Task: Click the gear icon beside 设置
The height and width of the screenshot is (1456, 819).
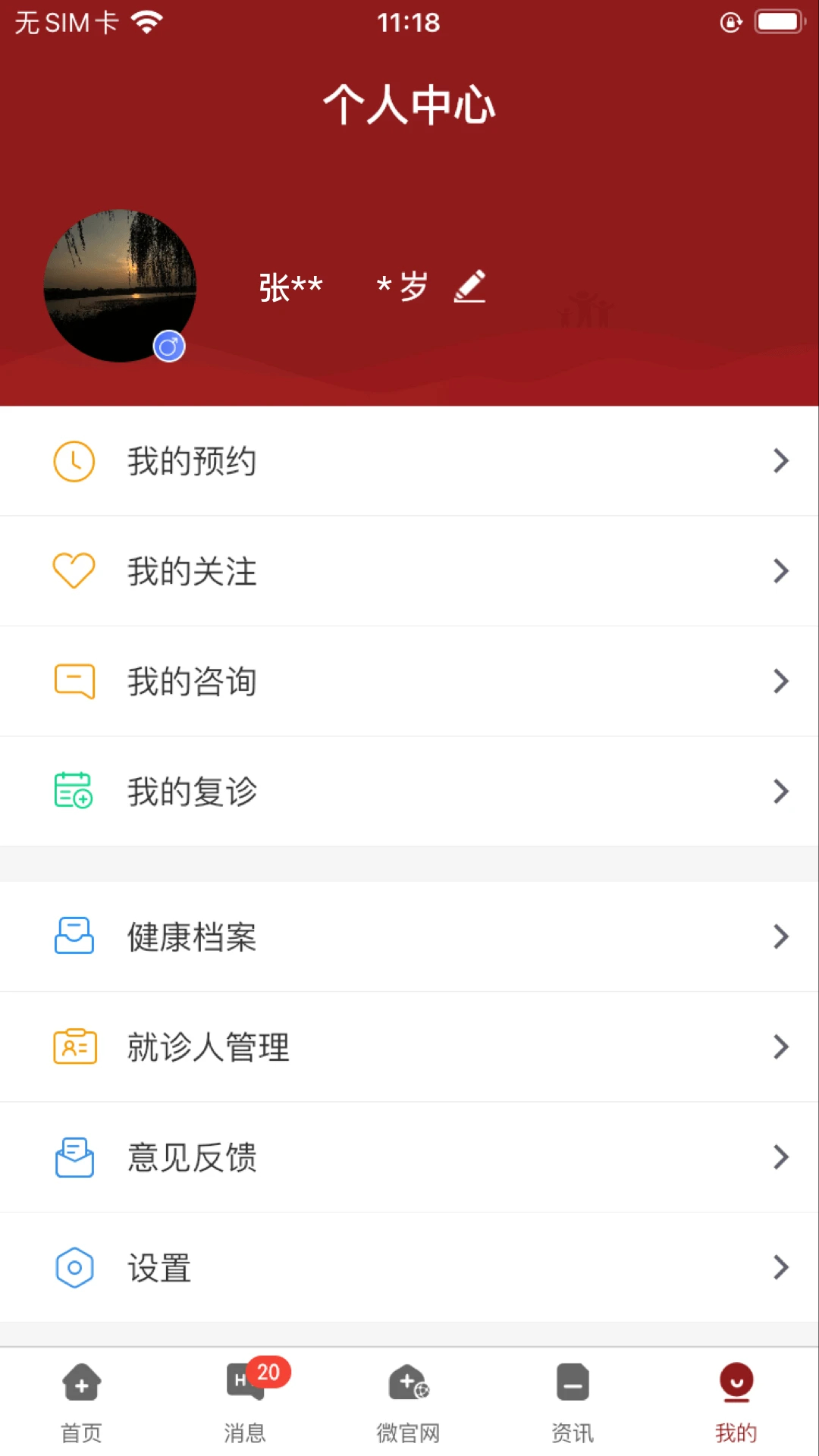Action: (x=74, y=1267)
